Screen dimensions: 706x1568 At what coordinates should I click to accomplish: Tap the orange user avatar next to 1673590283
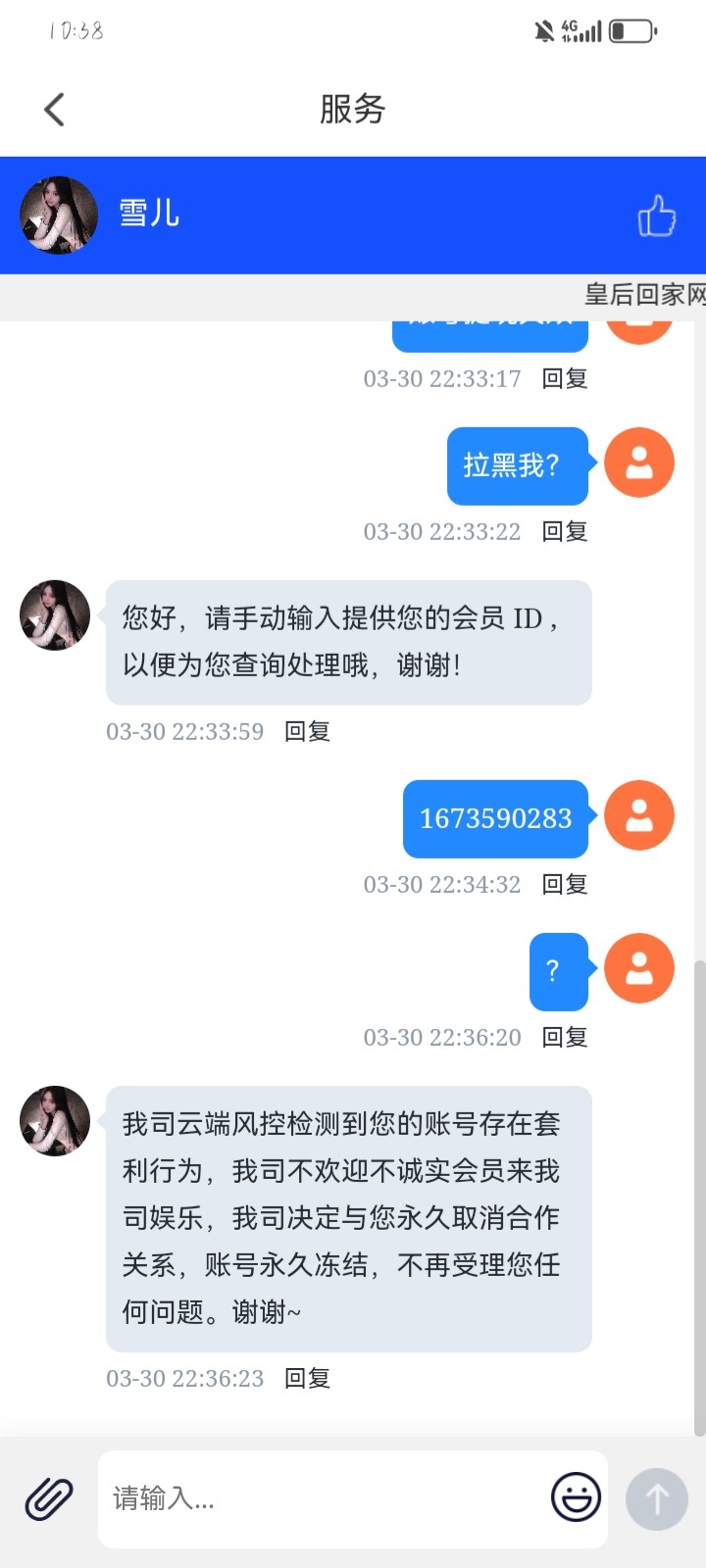tap(638, 814)
